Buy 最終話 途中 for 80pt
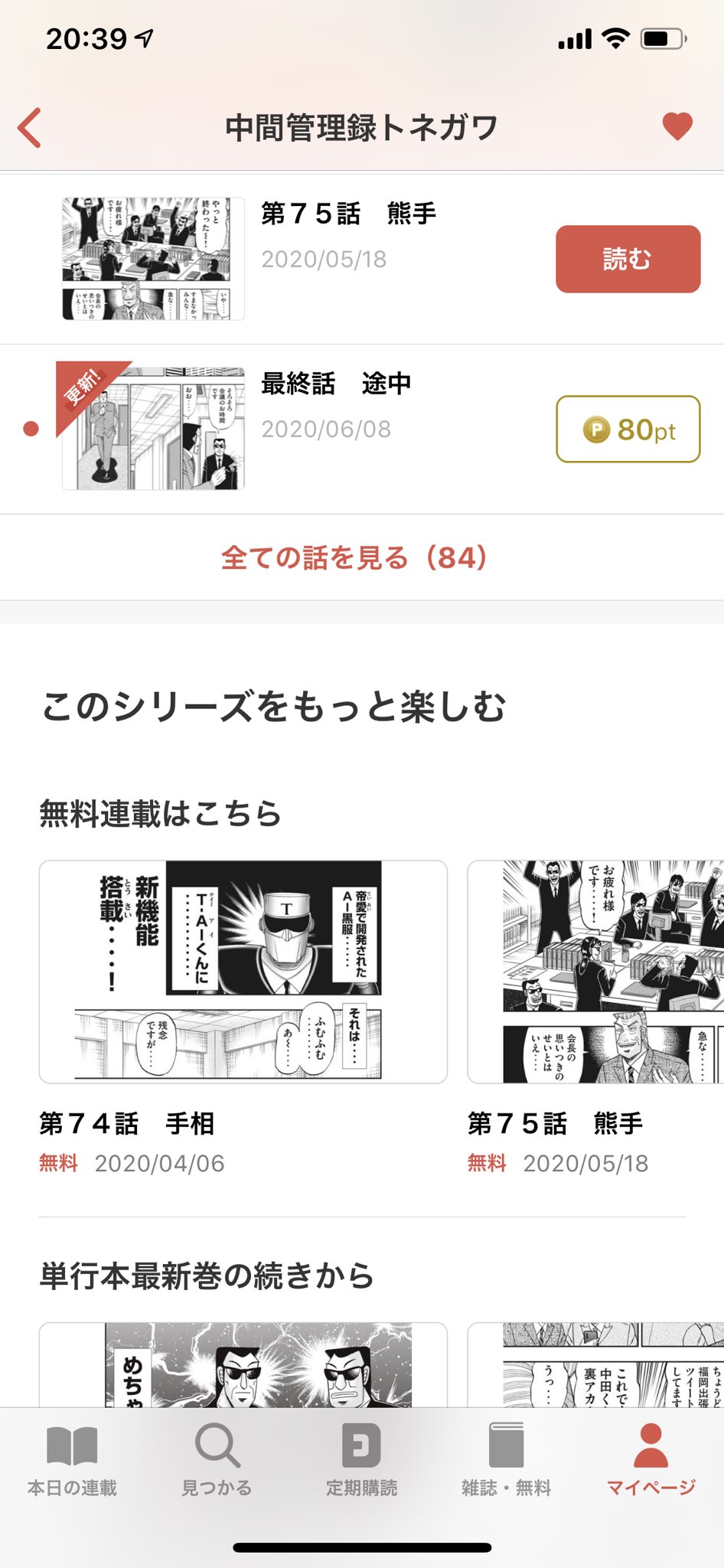Image resolution: width=724 pixels, height=1568 pixels. tap(628, 429)
